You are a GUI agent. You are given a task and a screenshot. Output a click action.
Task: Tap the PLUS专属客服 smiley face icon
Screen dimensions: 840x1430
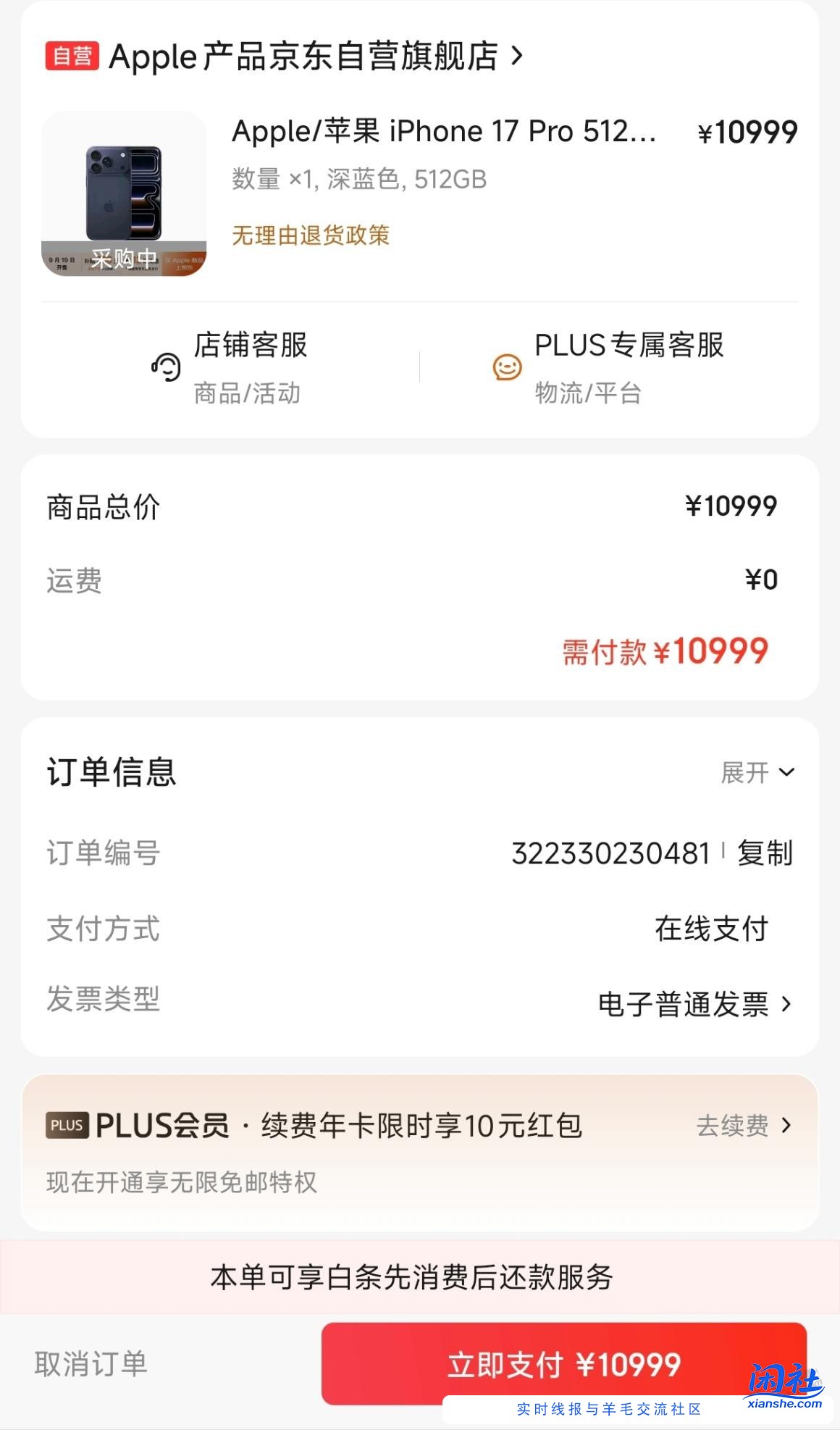[x=508, y=367]
